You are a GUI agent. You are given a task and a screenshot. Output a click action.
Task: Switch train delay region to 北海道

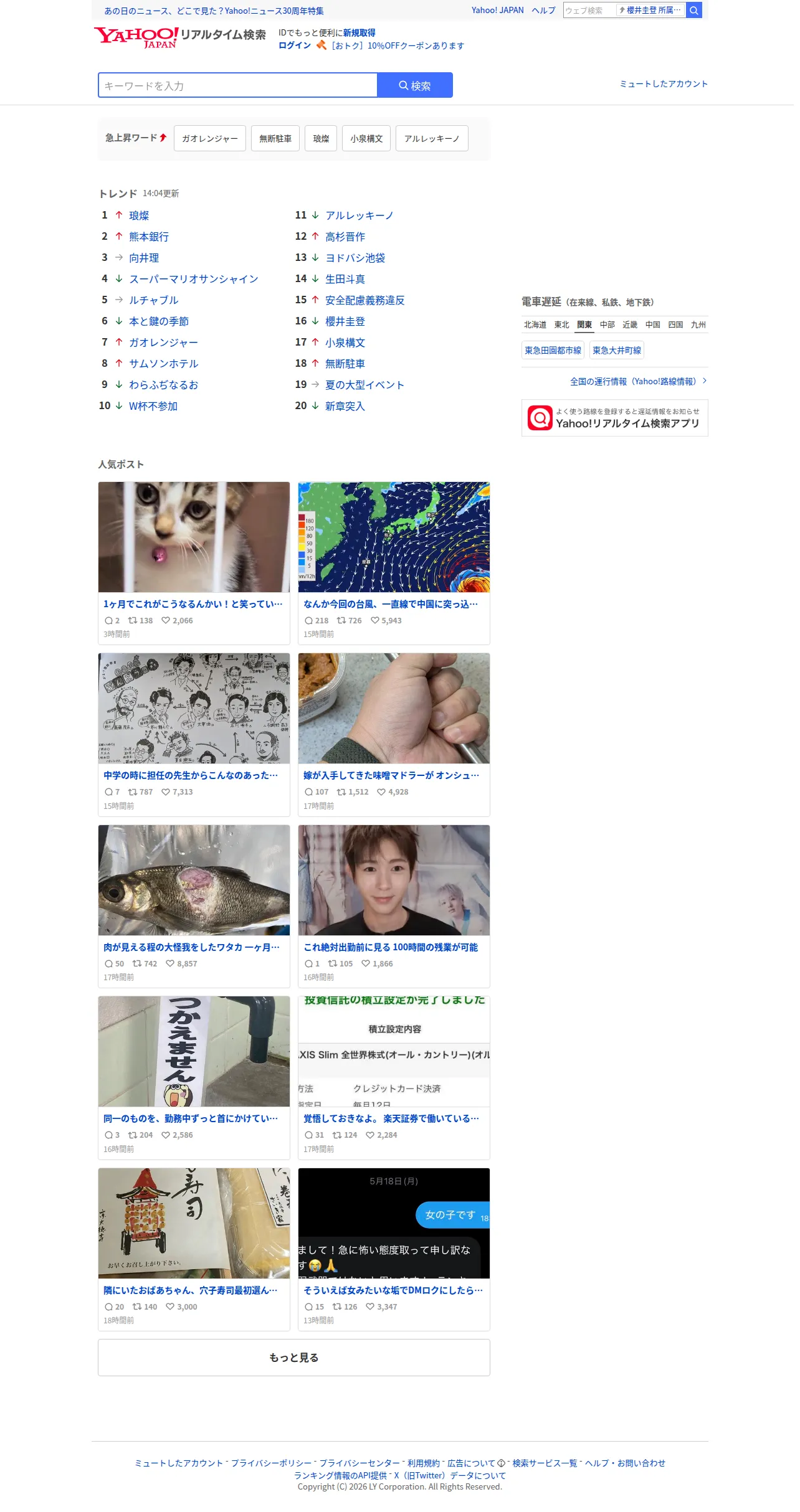click(535, 324)
